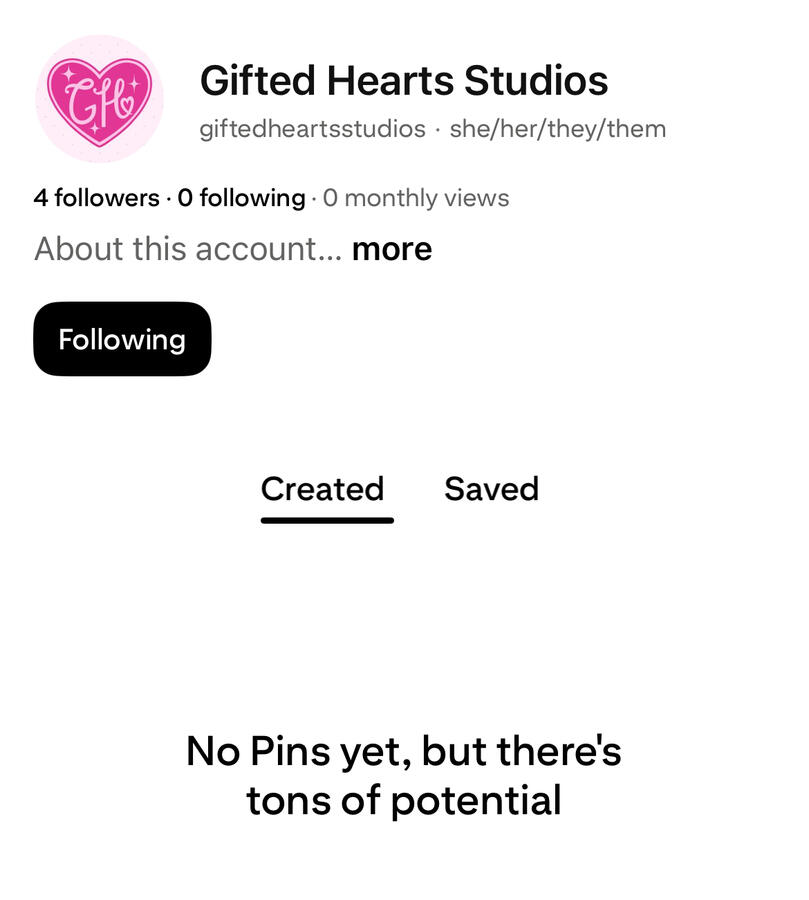Click the Gifted Hearts Studios profile avatar
This screenshot has height=900, width=809.
[98, 97]
